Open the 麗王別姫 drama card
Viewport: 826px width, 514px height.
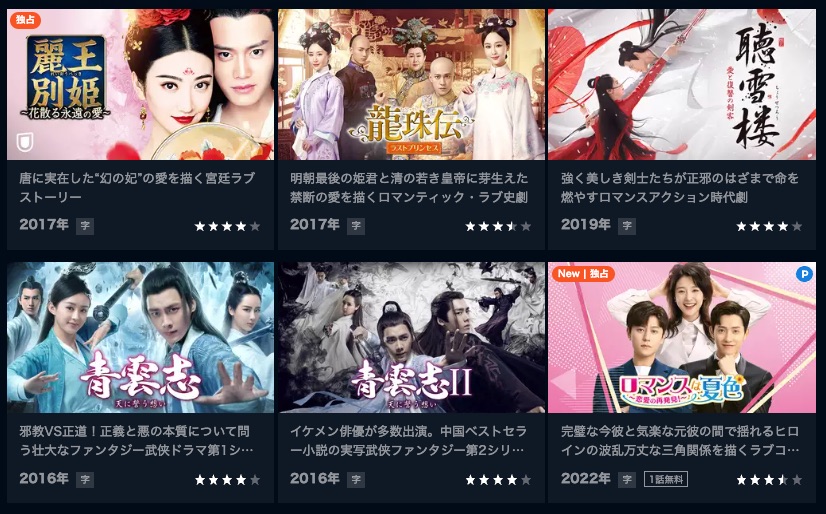140,85
